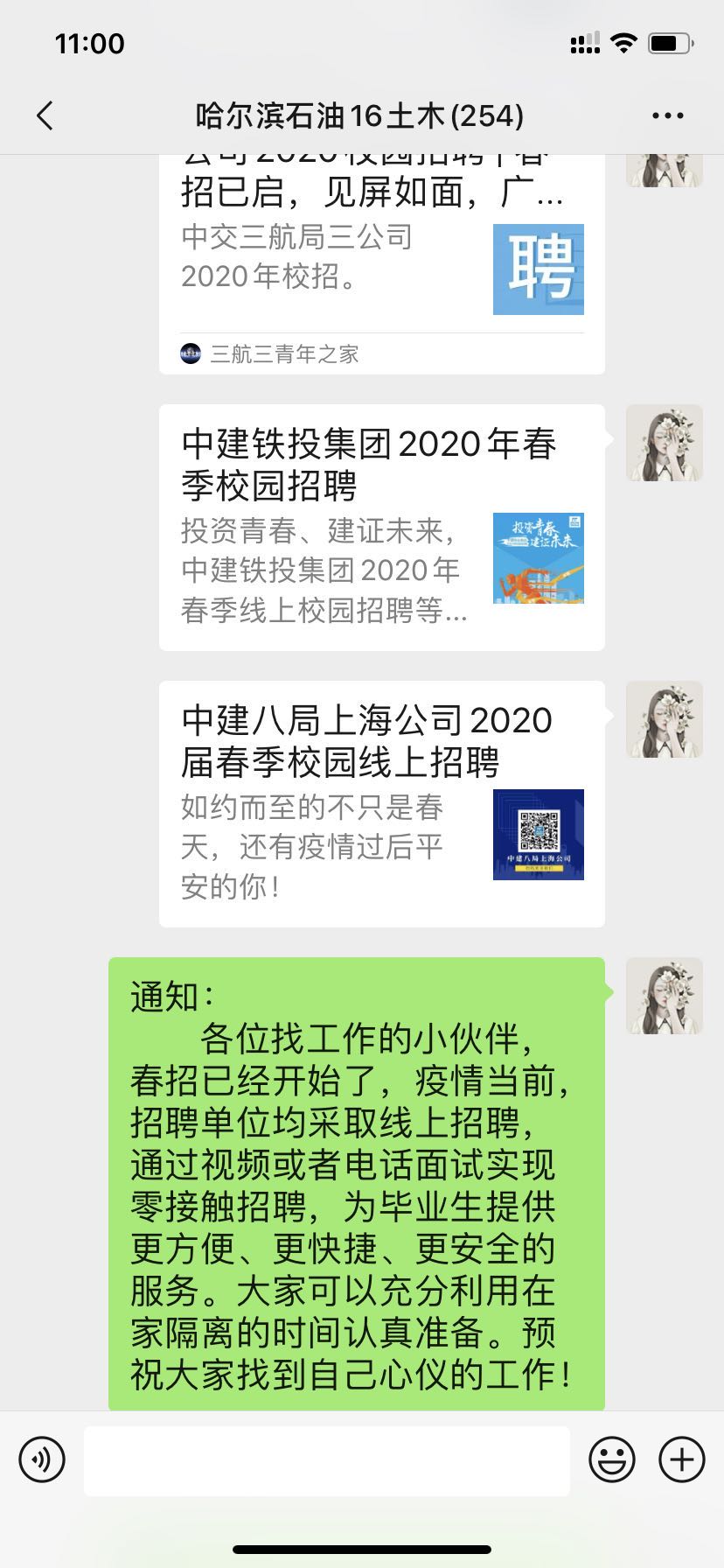The height and width of the screenshot is (1568, 724).
Task: Open the plus attachments menu
Action: [x=681, y=1459]
